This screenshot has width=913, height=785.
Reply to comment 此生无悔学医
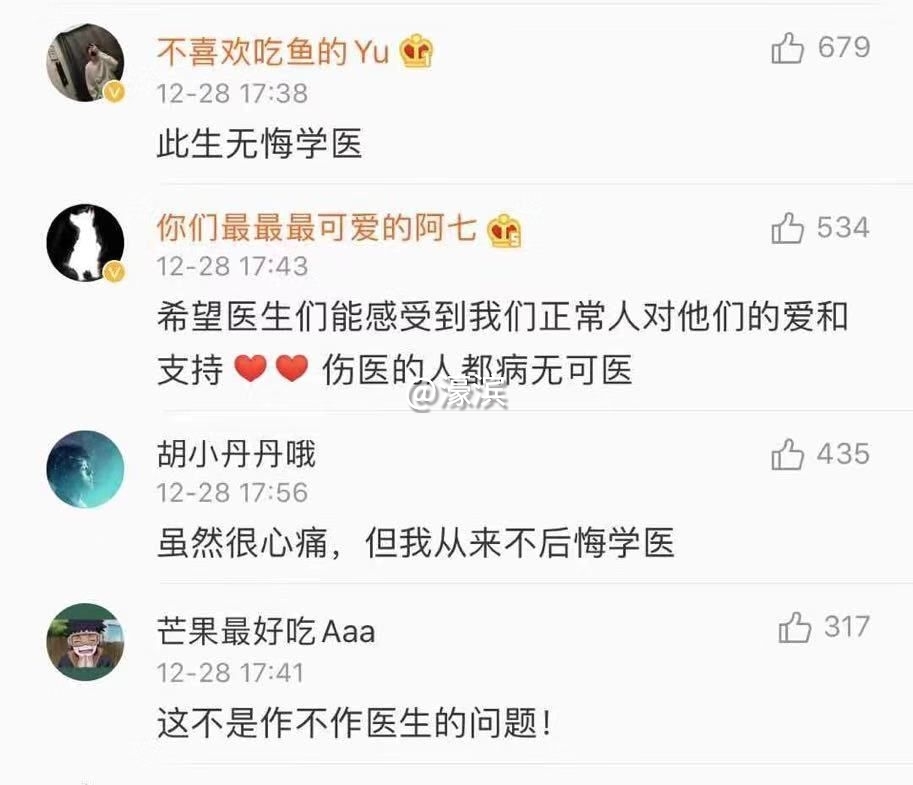click(x=259, y=145)
